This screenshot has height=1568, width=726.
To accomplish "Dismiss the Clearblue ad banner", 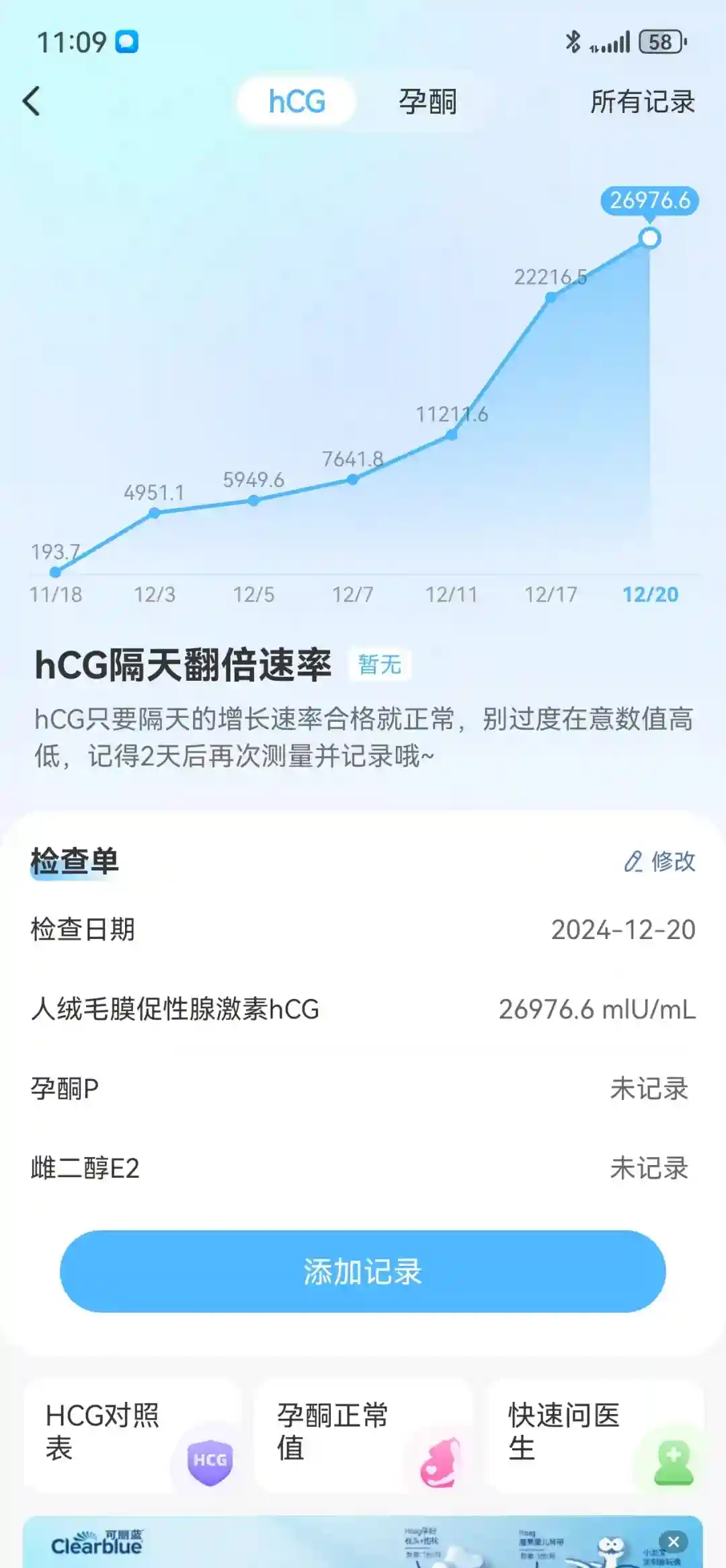I will tap(673, 1542).
